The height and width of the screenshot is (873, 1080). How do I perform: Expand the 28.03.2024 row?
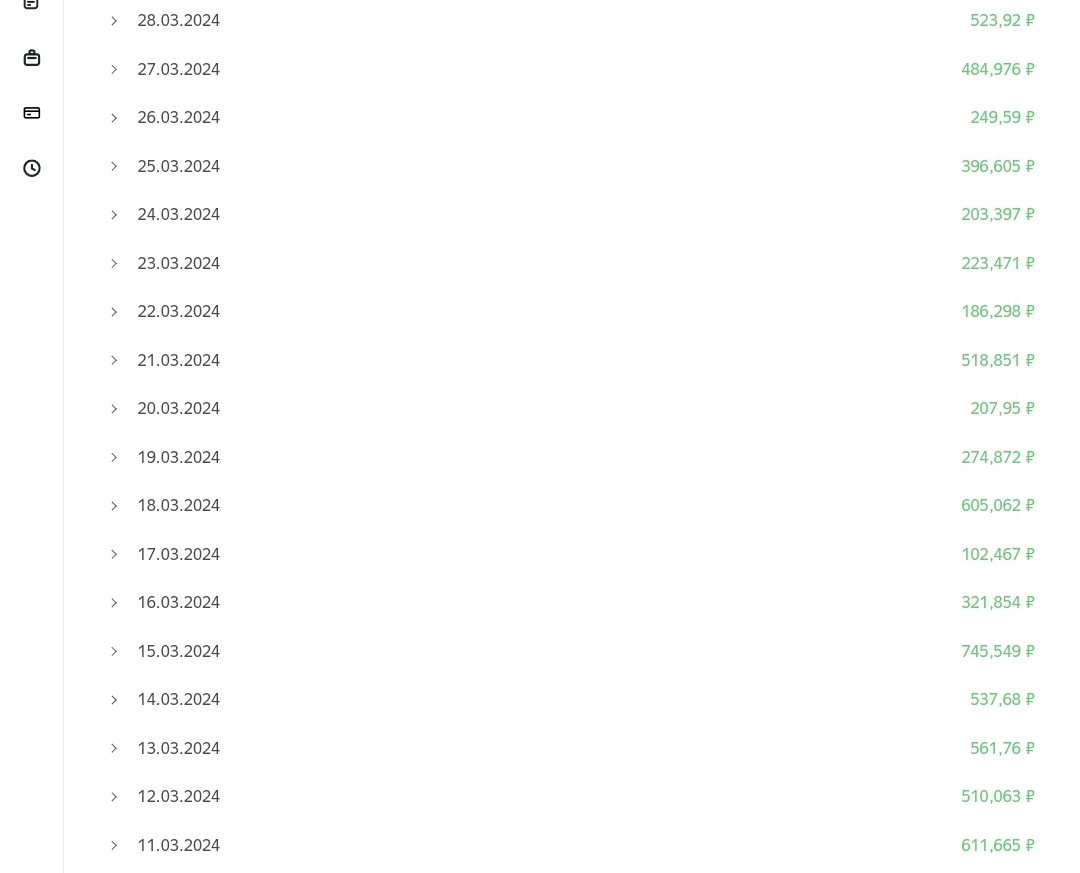coord(114,21)
